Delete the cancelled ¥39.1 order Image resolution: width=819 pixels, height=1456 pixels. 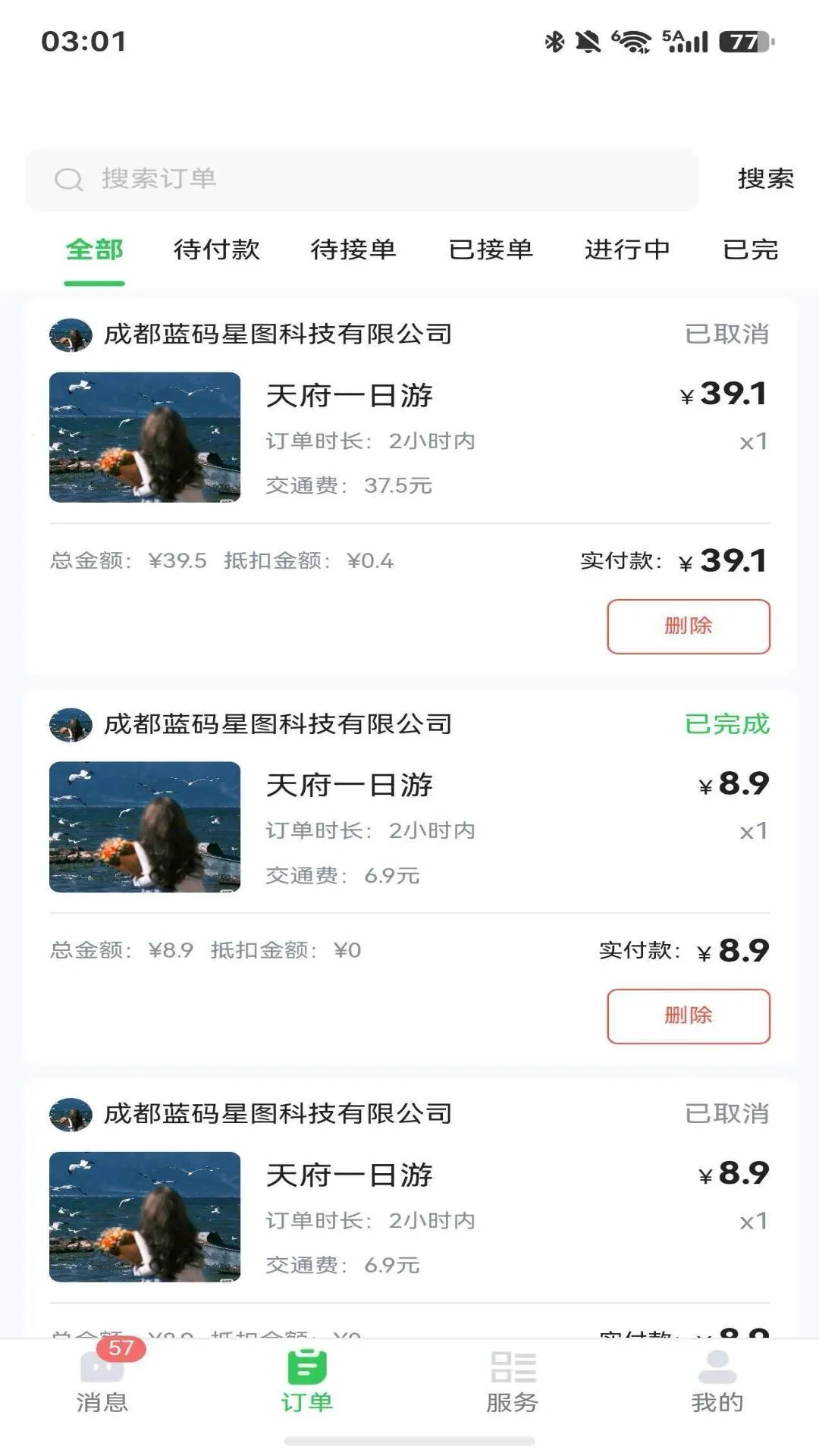(689, 626)
